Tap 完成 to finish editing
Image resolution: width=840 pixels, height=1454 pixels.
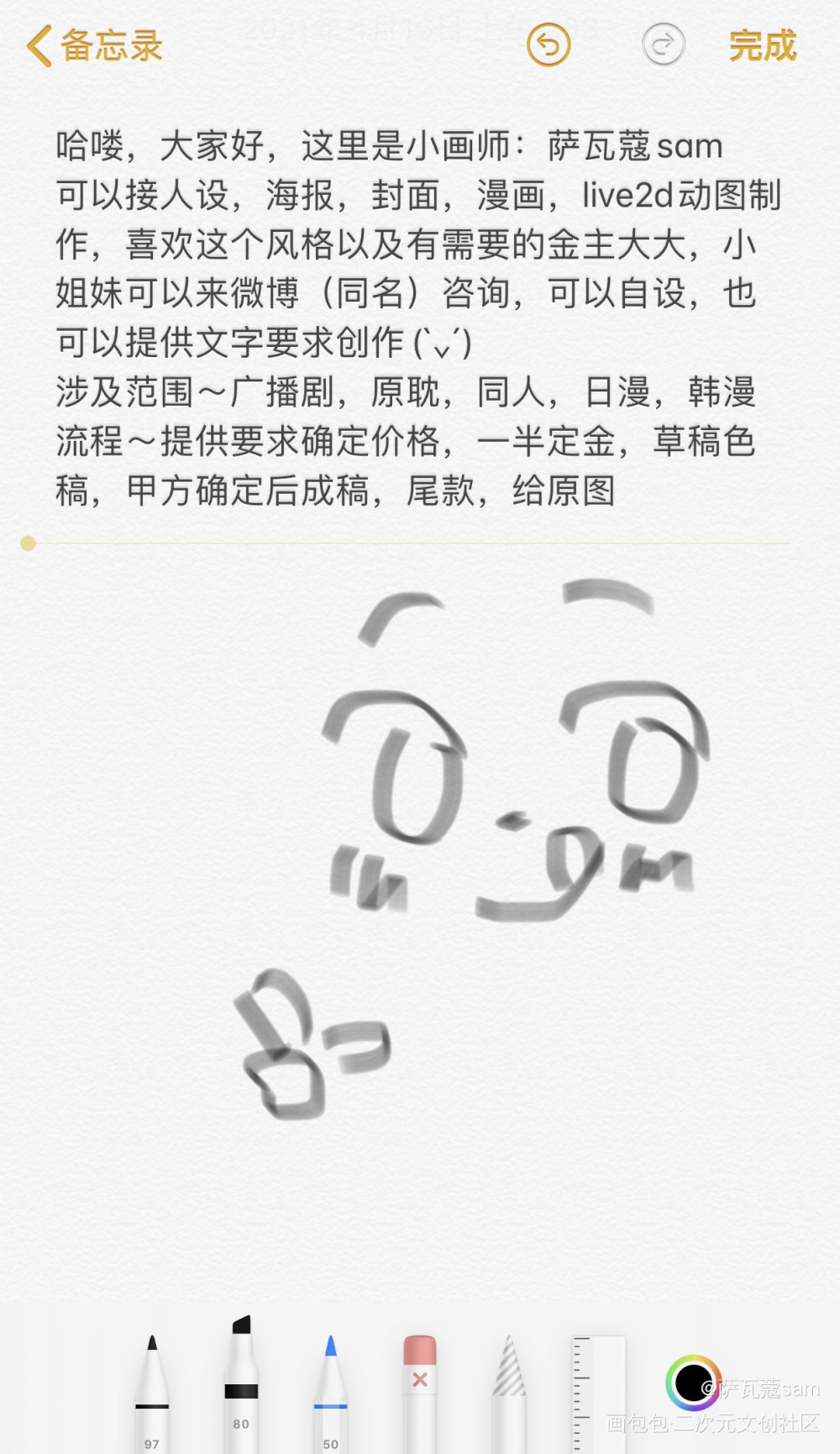[762, 45]
